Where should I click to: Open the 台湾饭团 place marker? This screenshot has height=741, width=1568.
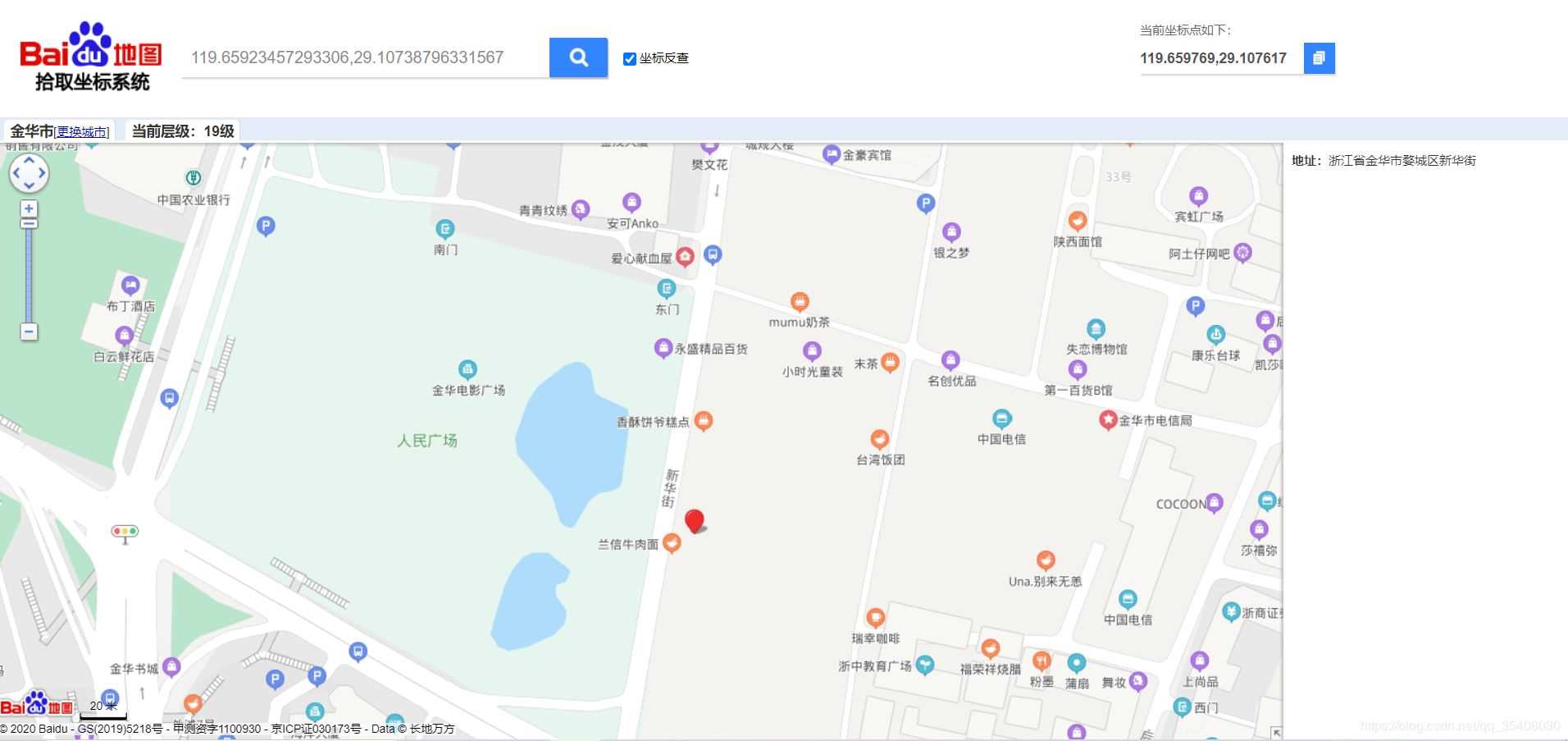[879, 439]
